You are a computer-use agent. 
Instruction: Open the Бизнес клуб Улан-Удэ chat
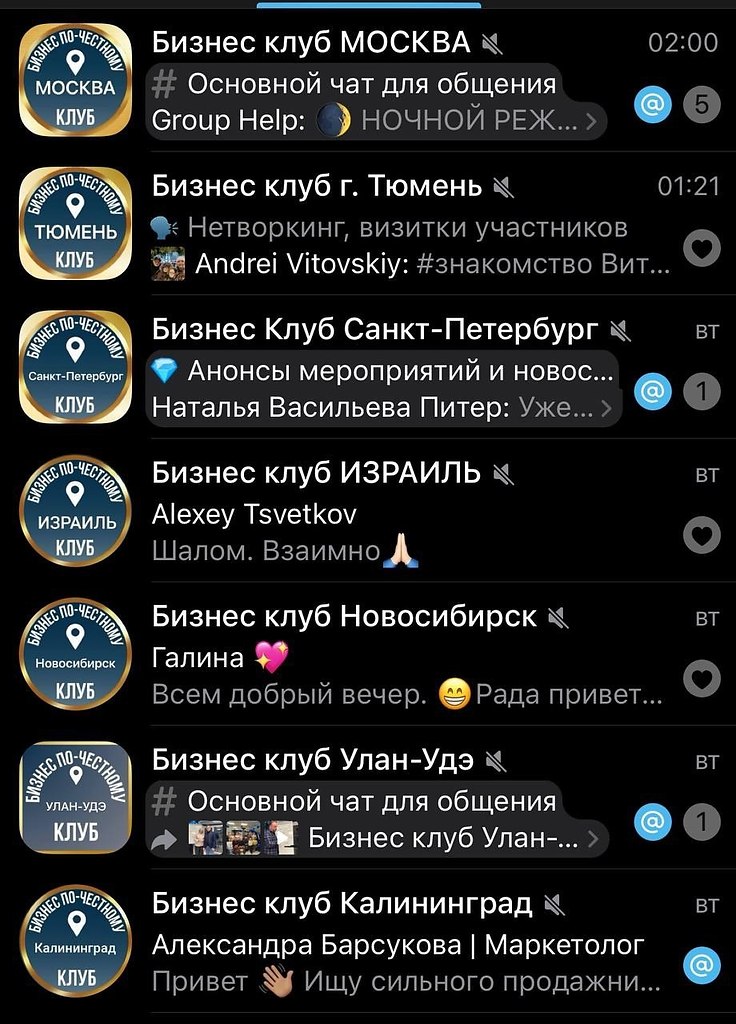click(312, 760)
